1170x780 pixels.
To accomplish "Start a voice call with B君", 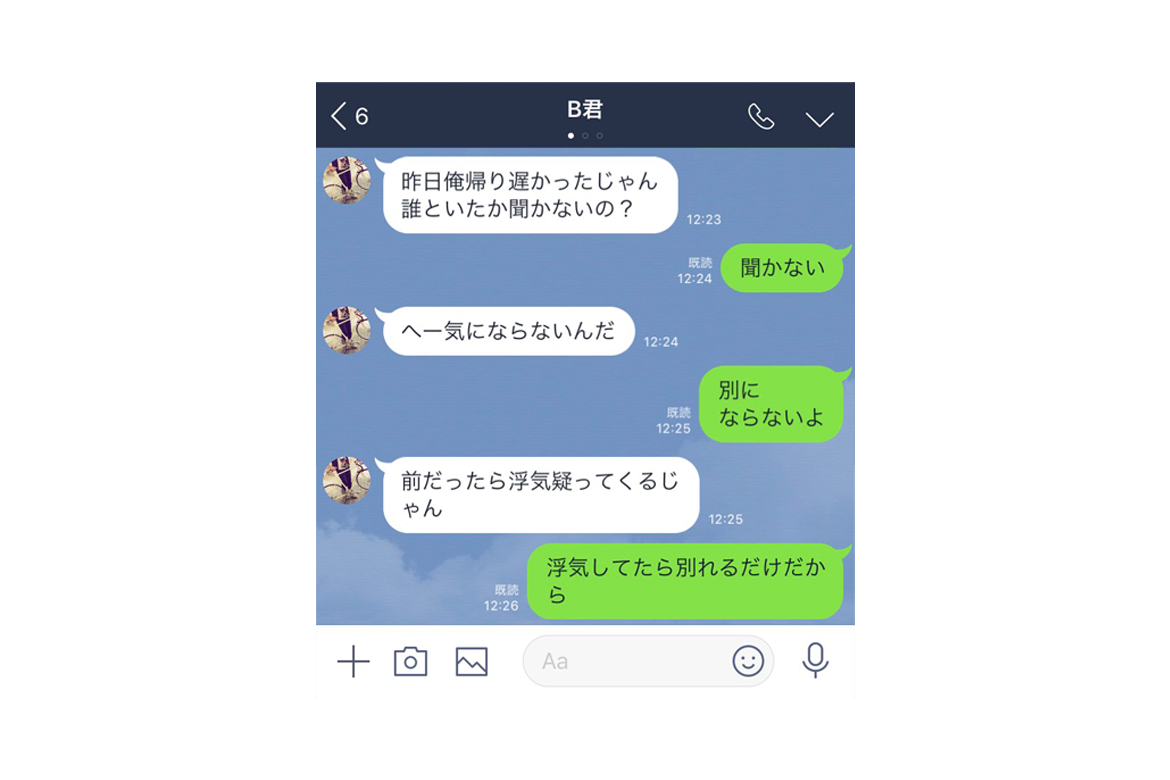I will click(x=761, y=117).
